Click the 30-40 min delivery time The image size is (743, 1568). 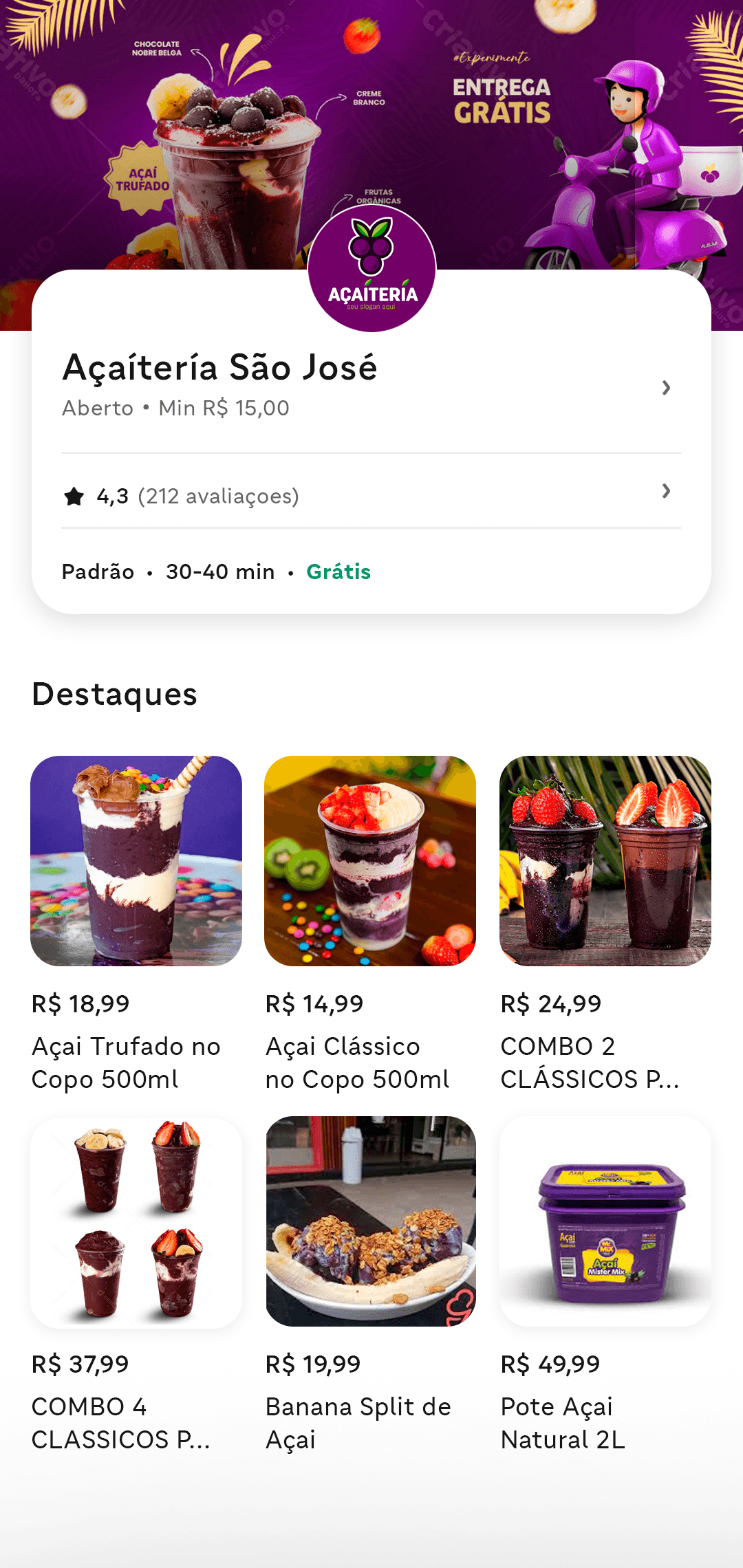(x=219, y=571)
